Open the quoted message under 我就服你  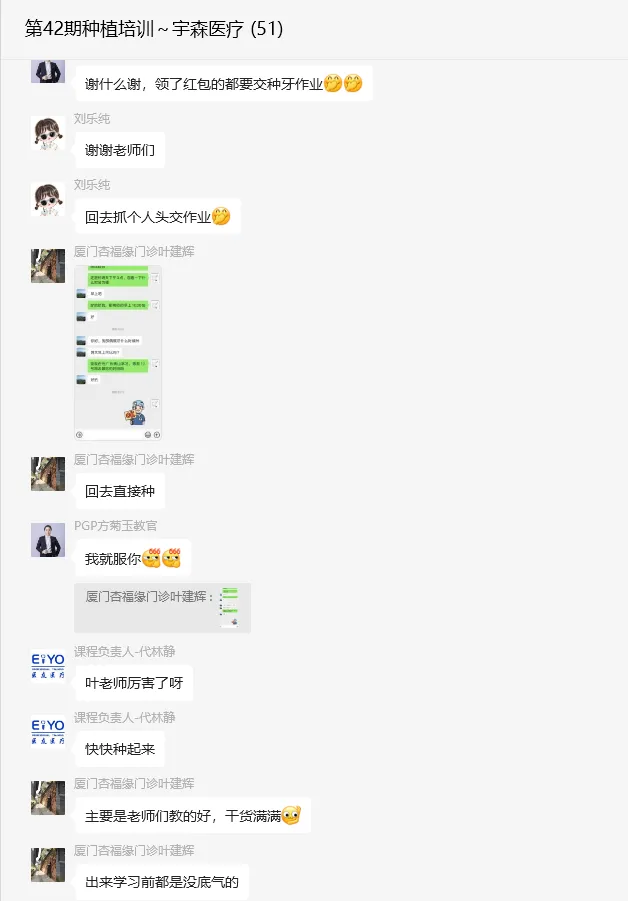click(x=162, y=607)
